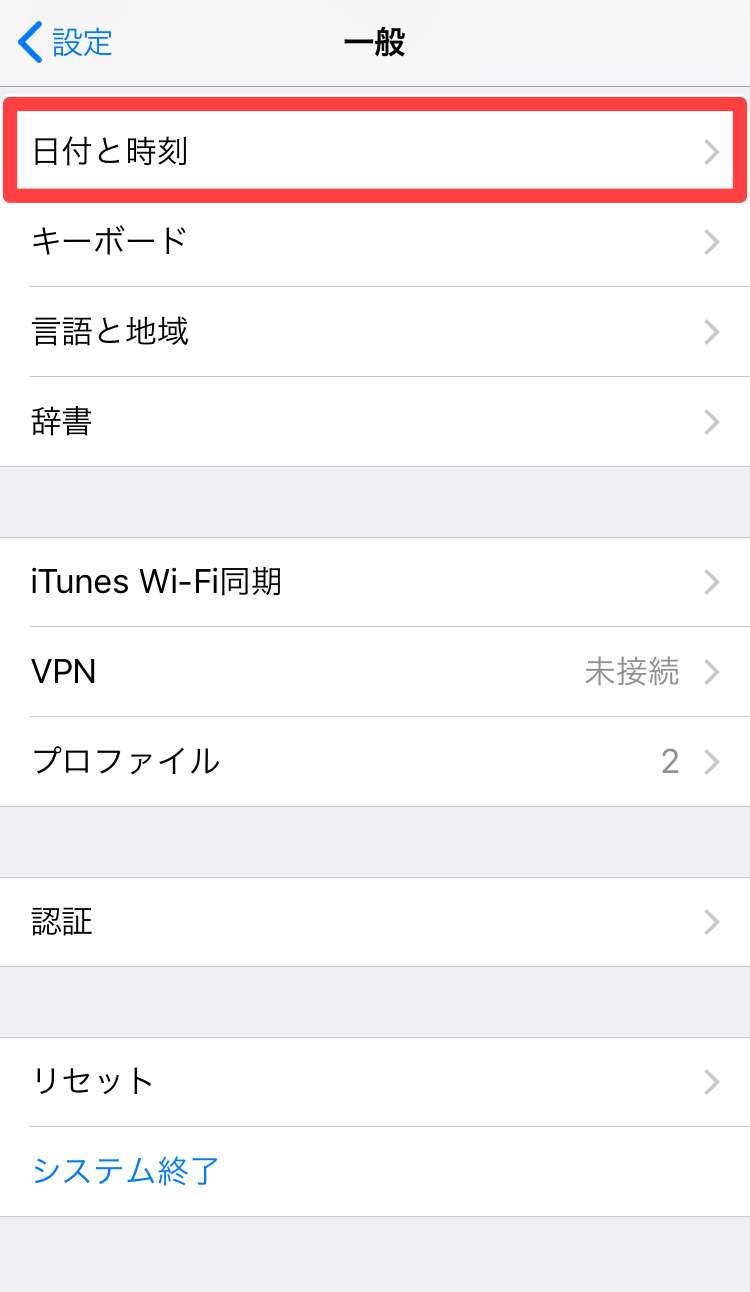Viewport: 750px width, 1292px height.
Task: Open the 認証 row
Action: pyautogui.click(x=375, y=921)
